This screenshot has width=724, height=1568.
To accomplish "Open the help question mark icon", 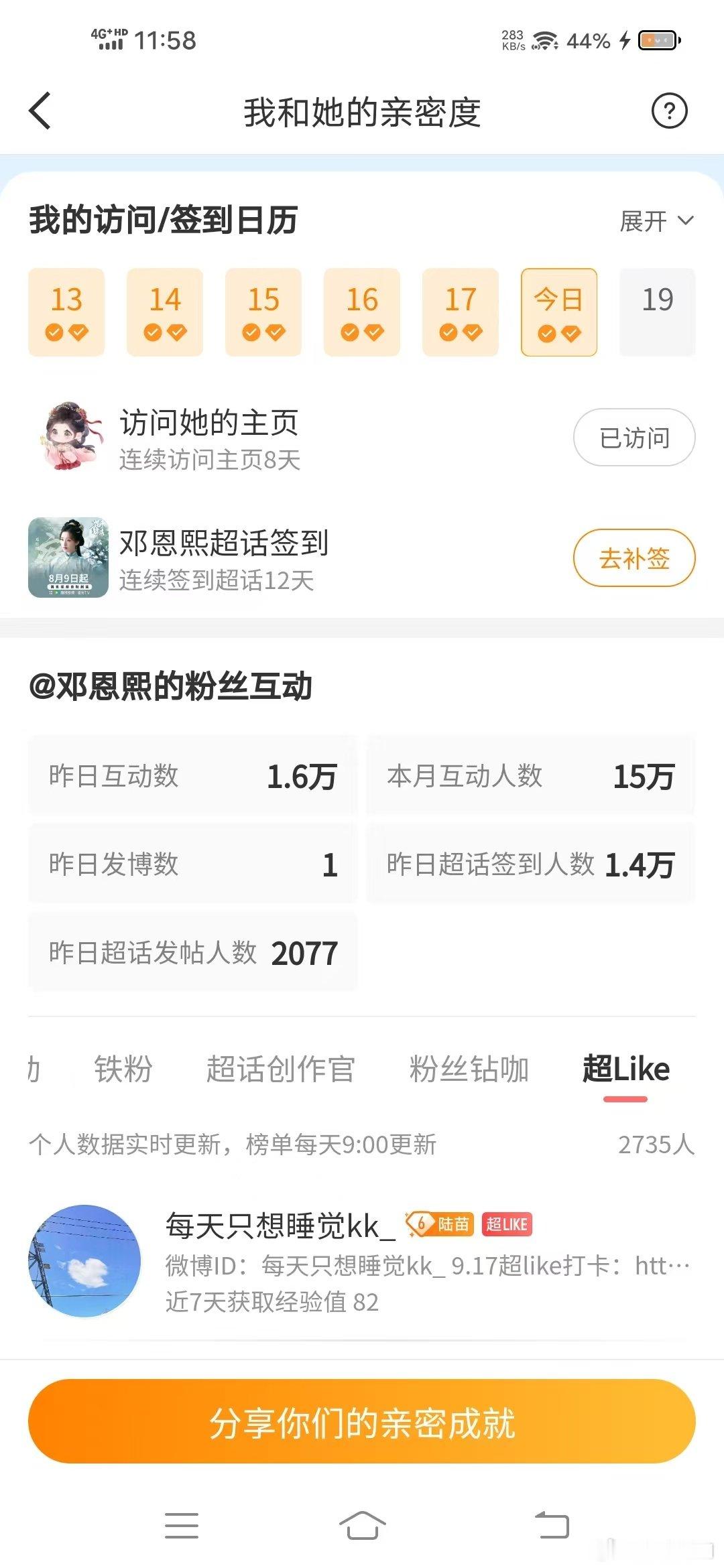I will pos(669,111).
